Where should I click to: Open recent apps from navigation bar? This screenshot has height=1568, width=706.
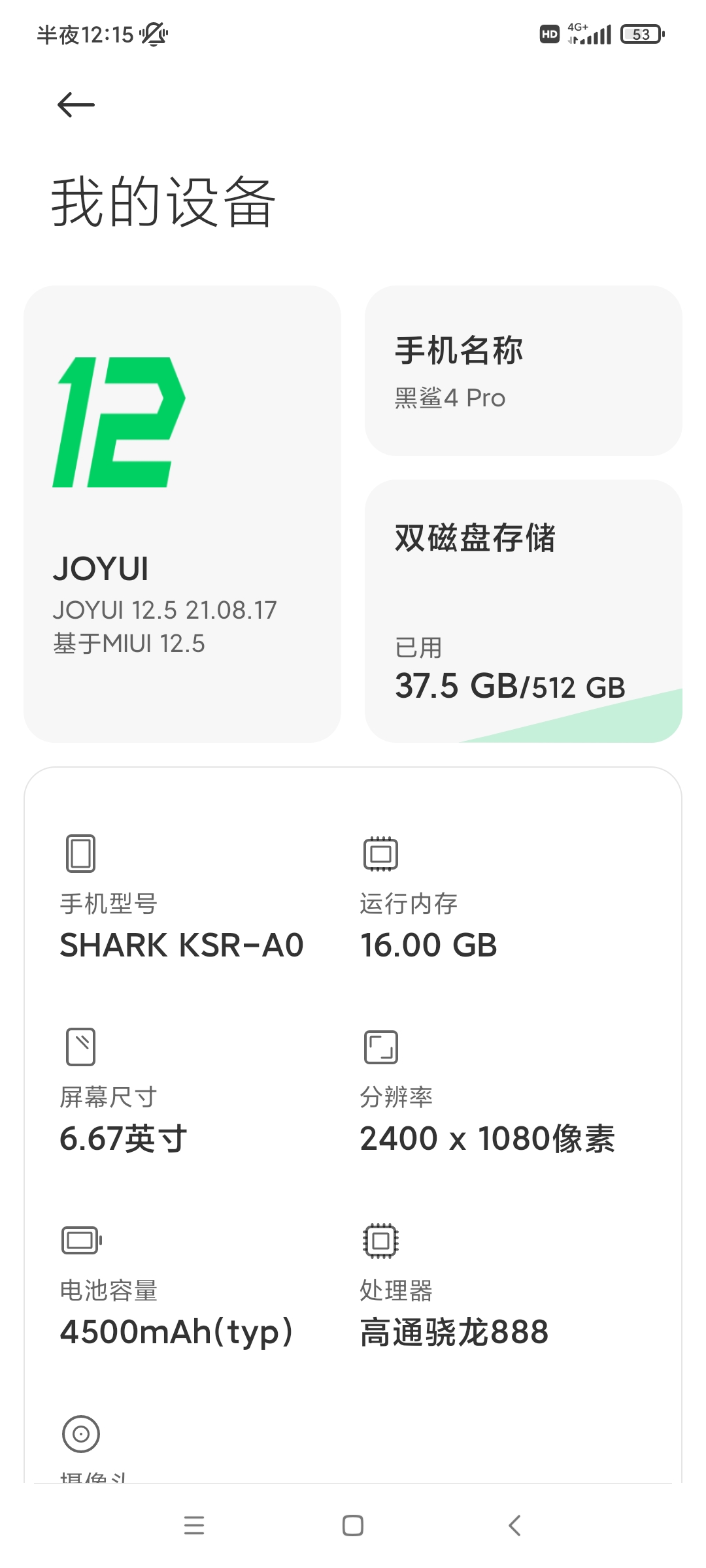click(x=194, y=1526)
